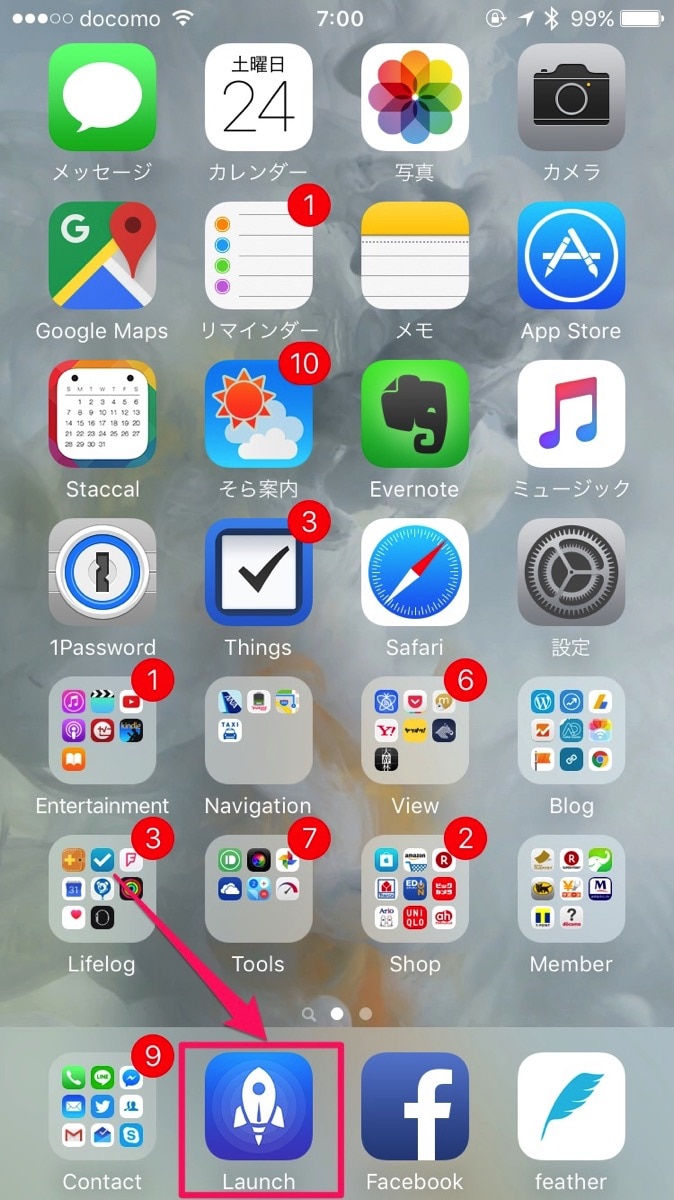Open the Contact folder in the dock
The width and height of the screenshot is (674, 1200).
pyautogui.click(x=102, y=1105)
